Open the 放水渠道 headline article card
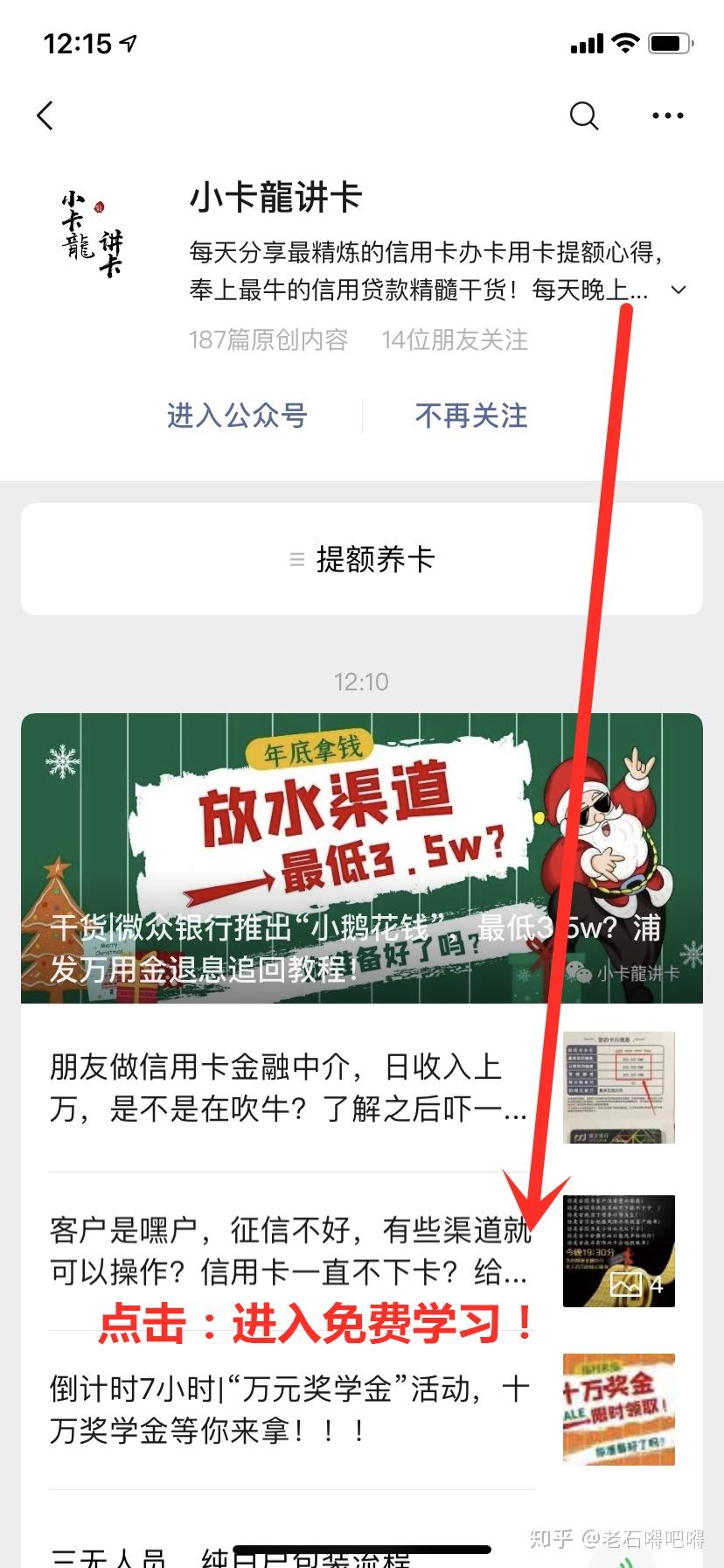Screen dimensions: 724x1568 [362, 858]
